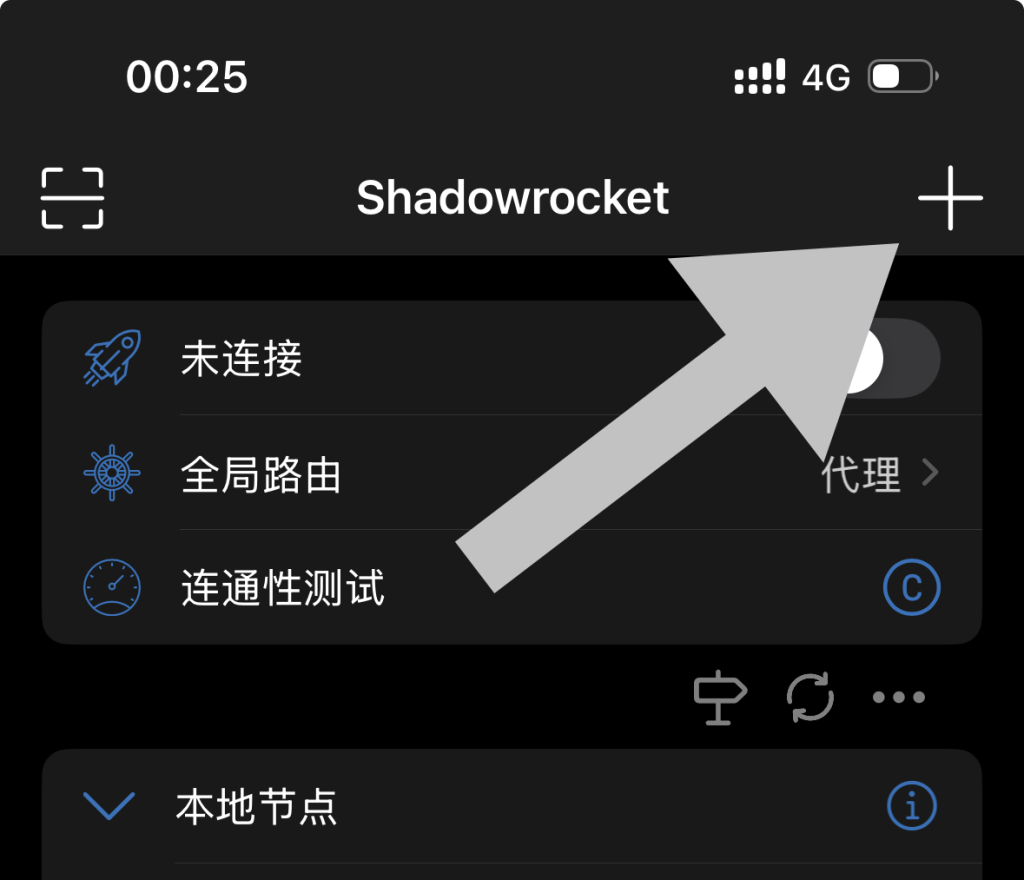Viewport: 1024px width, 880px height.
Task: Add a new node with plus icon
Action: 950,198
